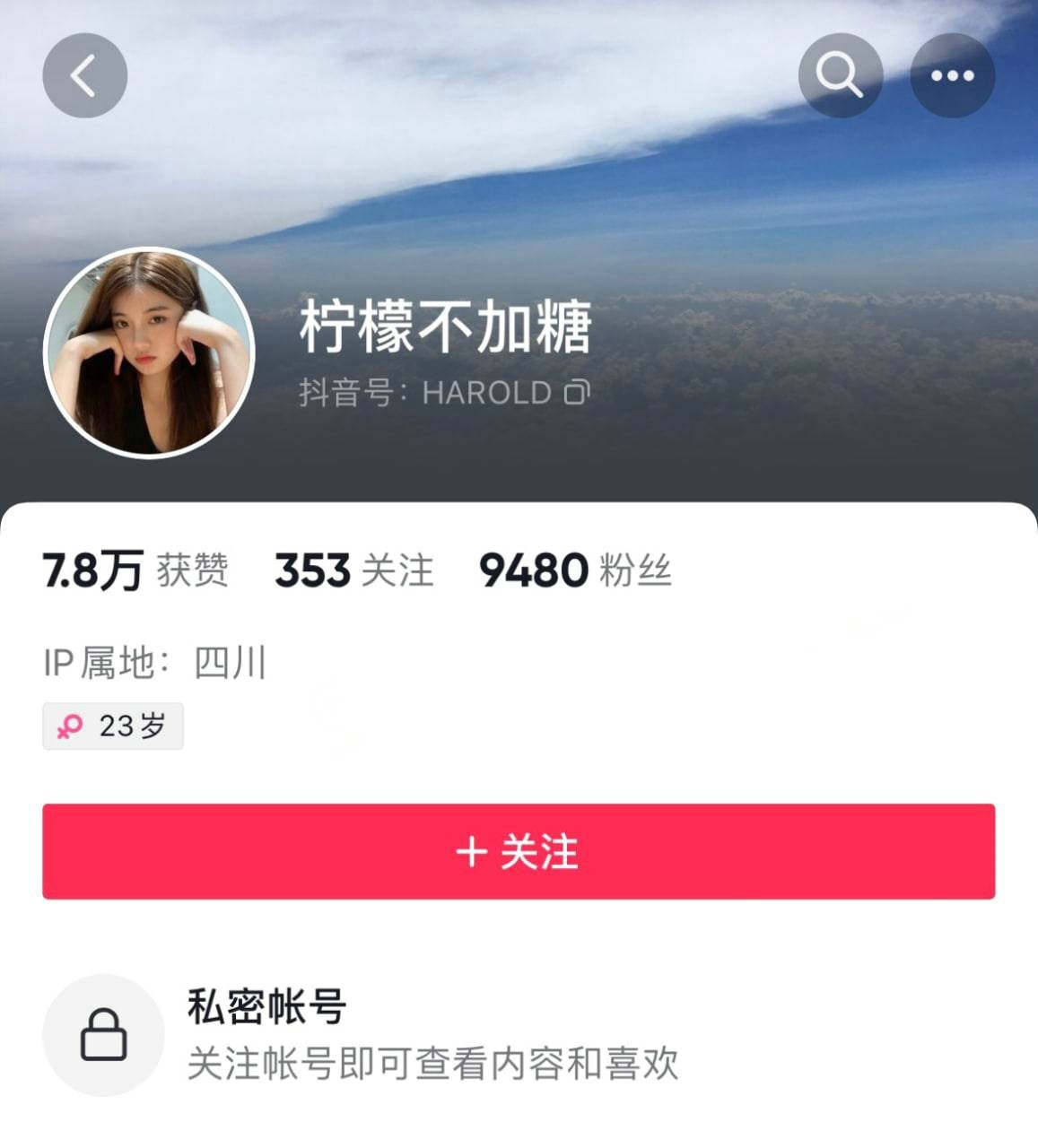Open the 9480 粉丝 followers list

pos(574,570)
